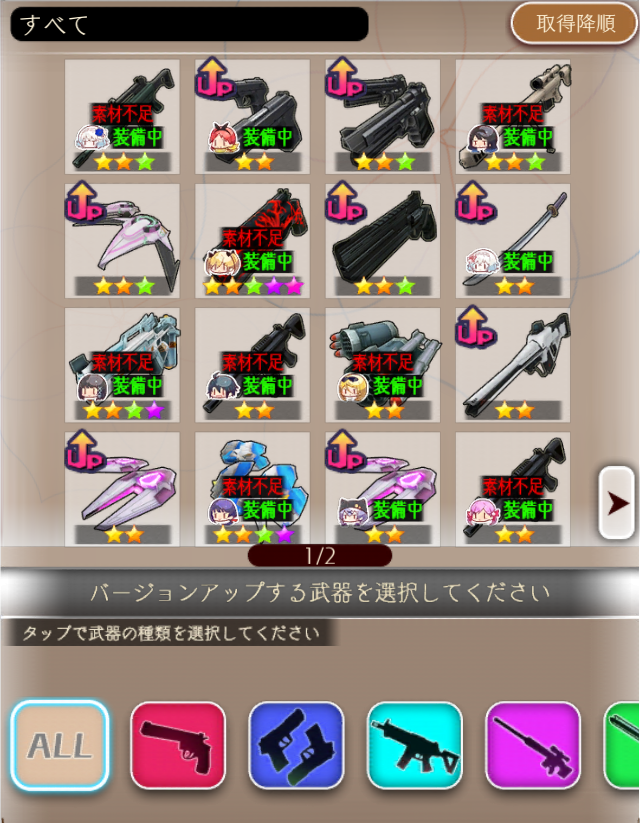Go to the next page of weapons

616,503
